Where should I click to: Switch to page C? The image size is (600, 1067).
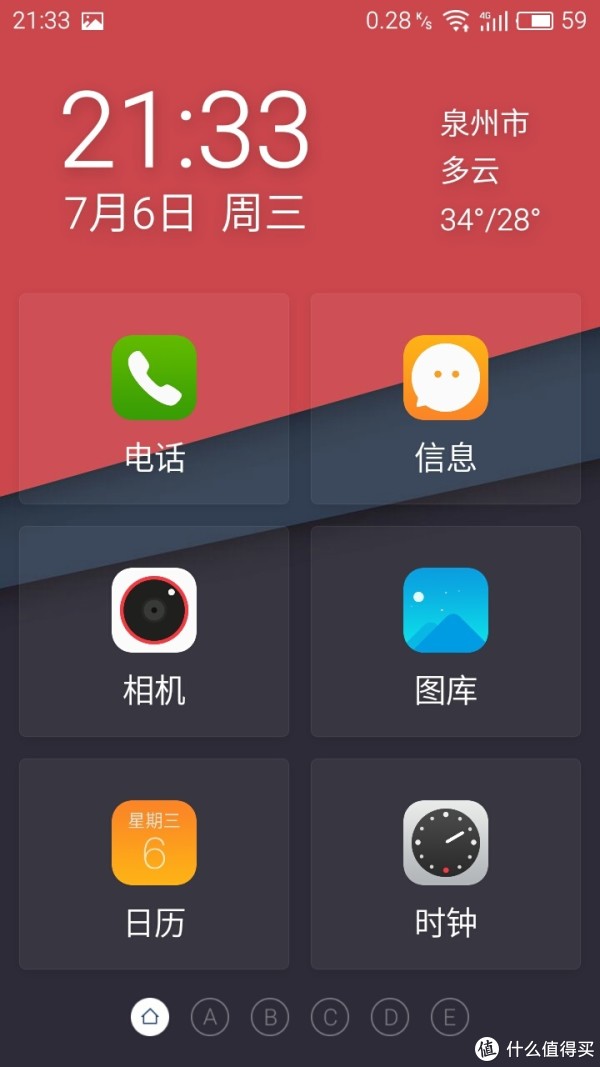(330, 1018)
